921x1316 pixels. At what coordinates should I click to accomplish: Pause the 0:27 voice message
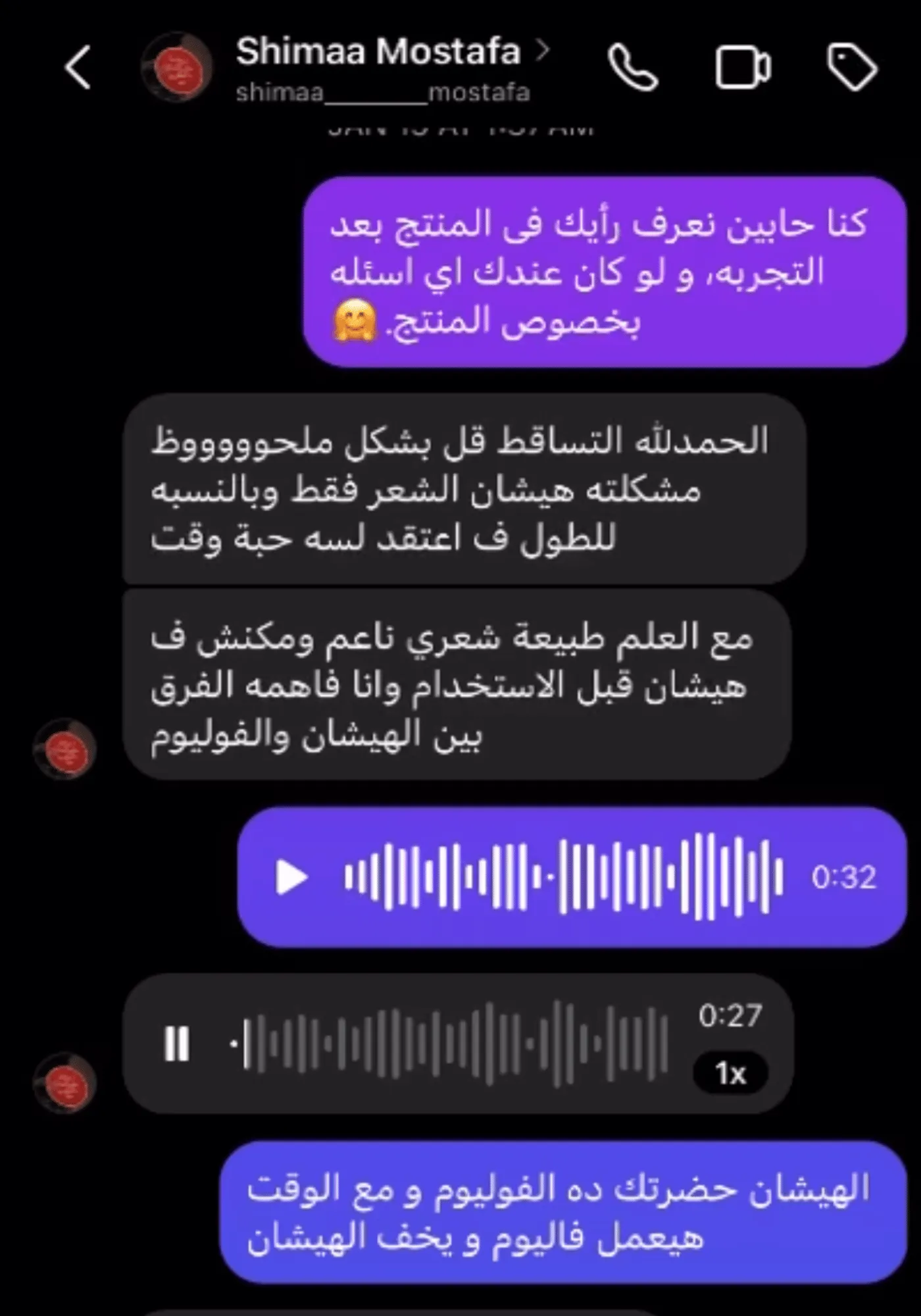click(x=176, y=1044)
